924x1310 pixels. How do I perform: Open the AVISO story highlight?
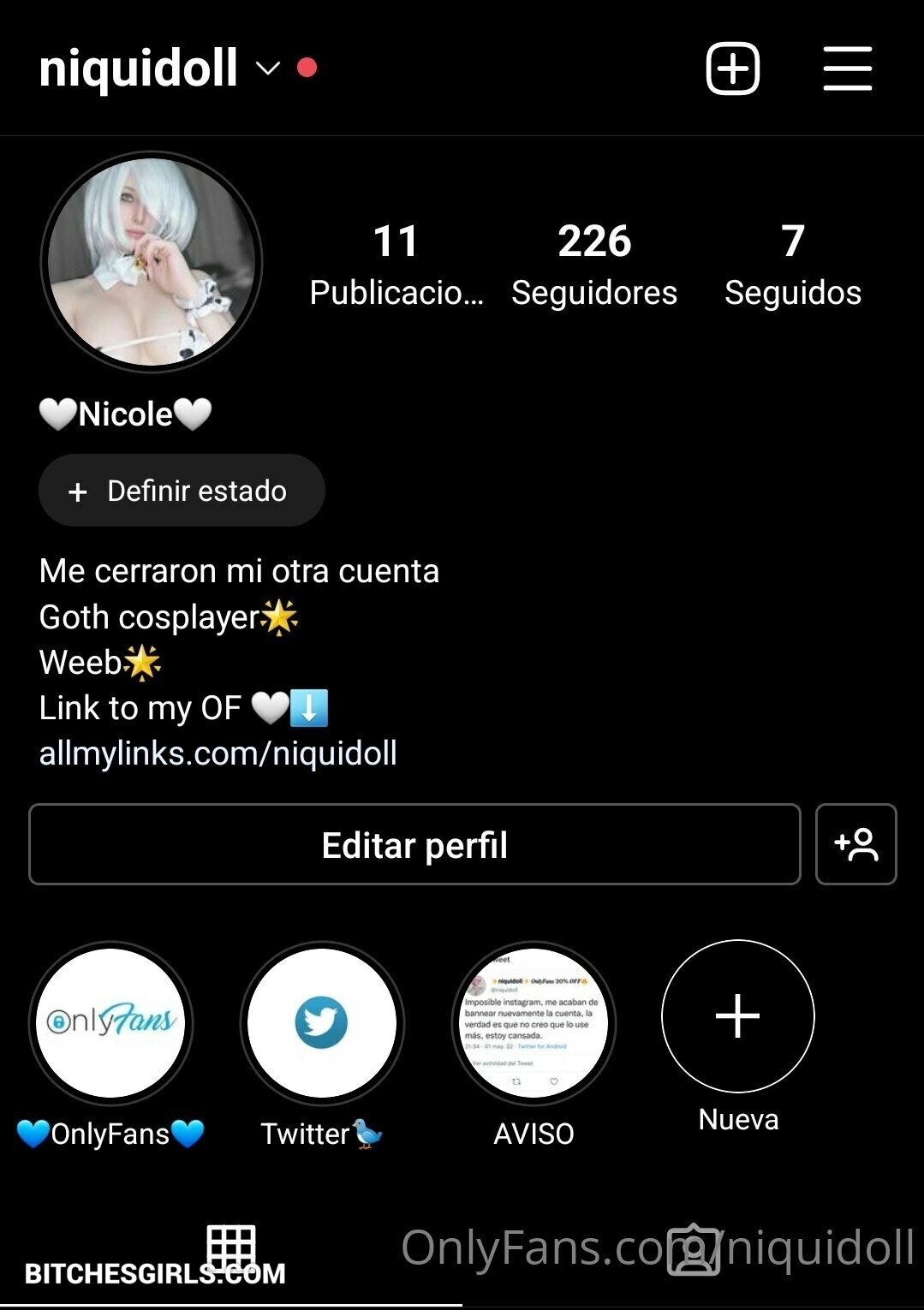point(534,1023)
